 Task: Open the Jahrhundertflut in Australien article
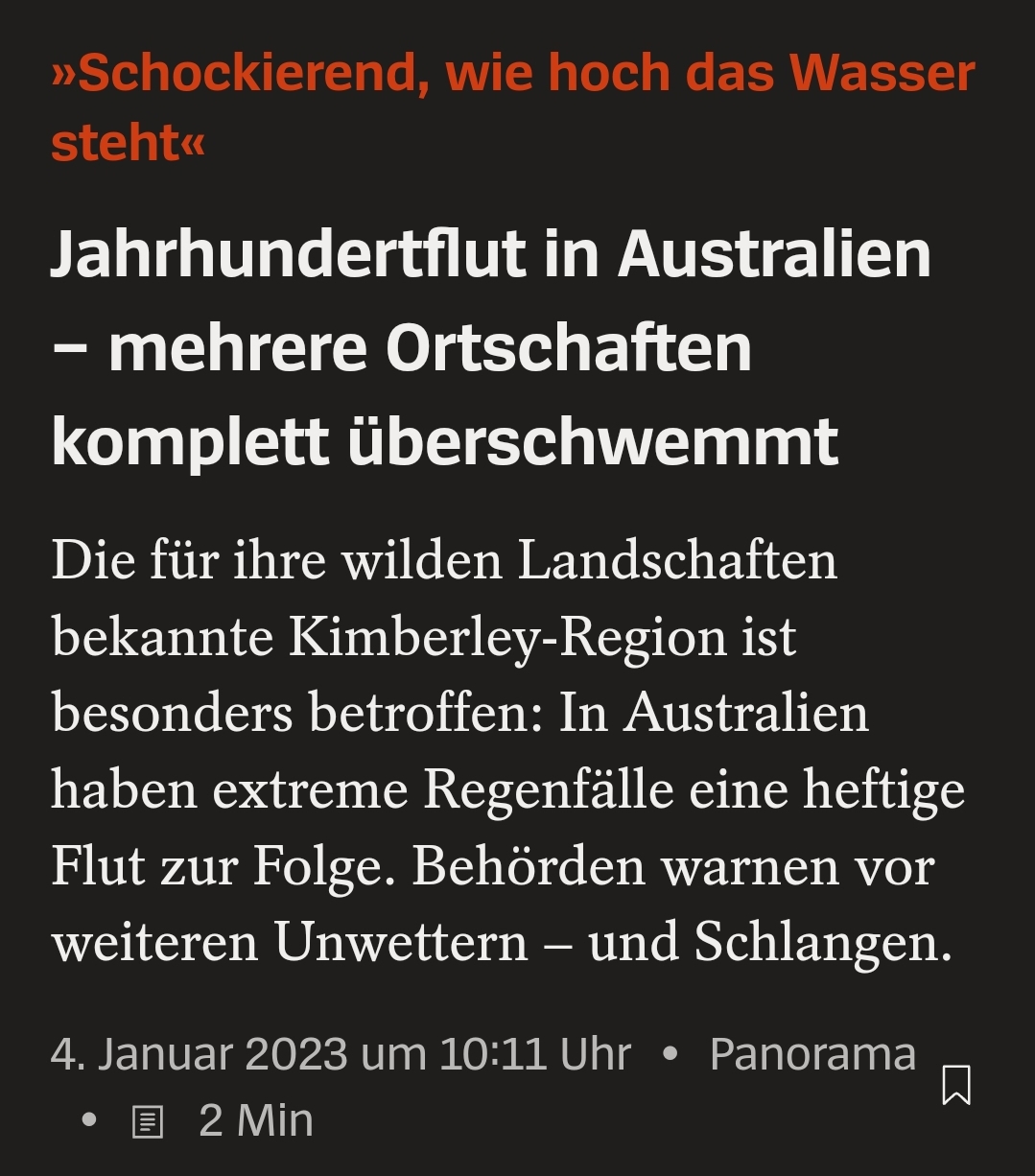tap(491, 347)
